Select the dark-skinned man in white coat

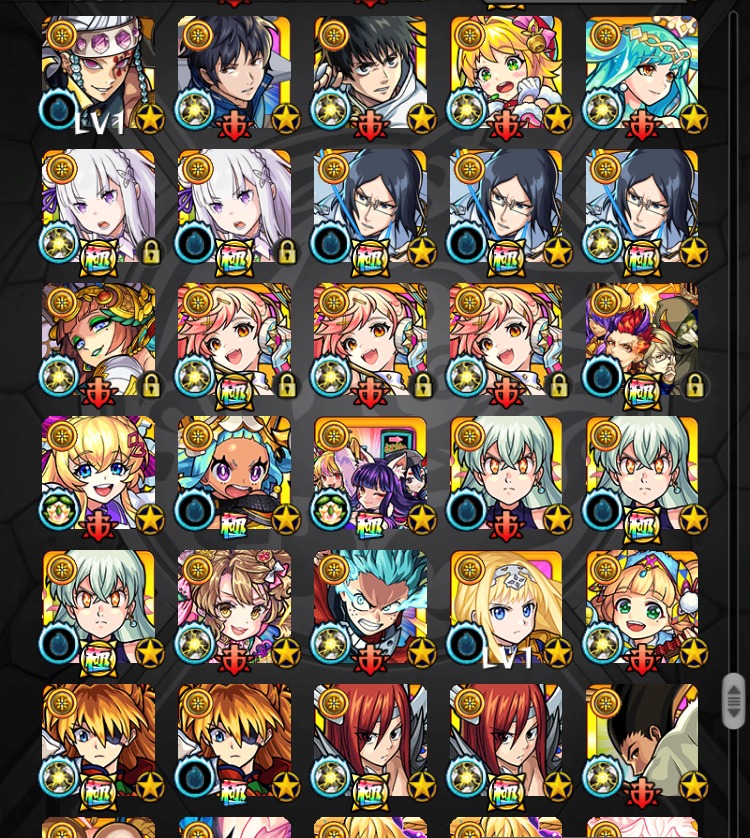[x=641, y=740]
